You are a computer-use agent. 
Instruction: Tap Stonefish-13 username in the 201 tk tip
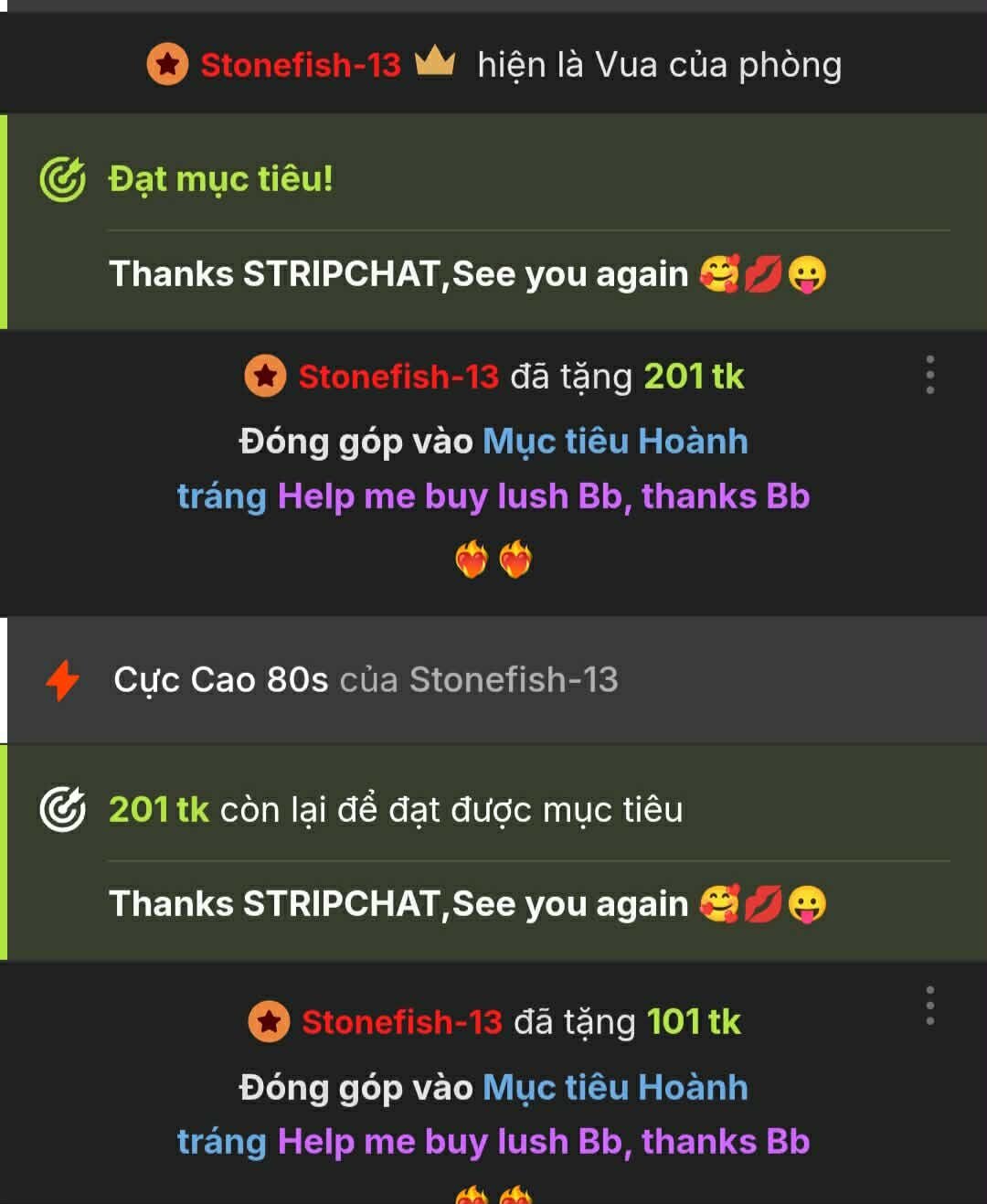click(398, 377)
